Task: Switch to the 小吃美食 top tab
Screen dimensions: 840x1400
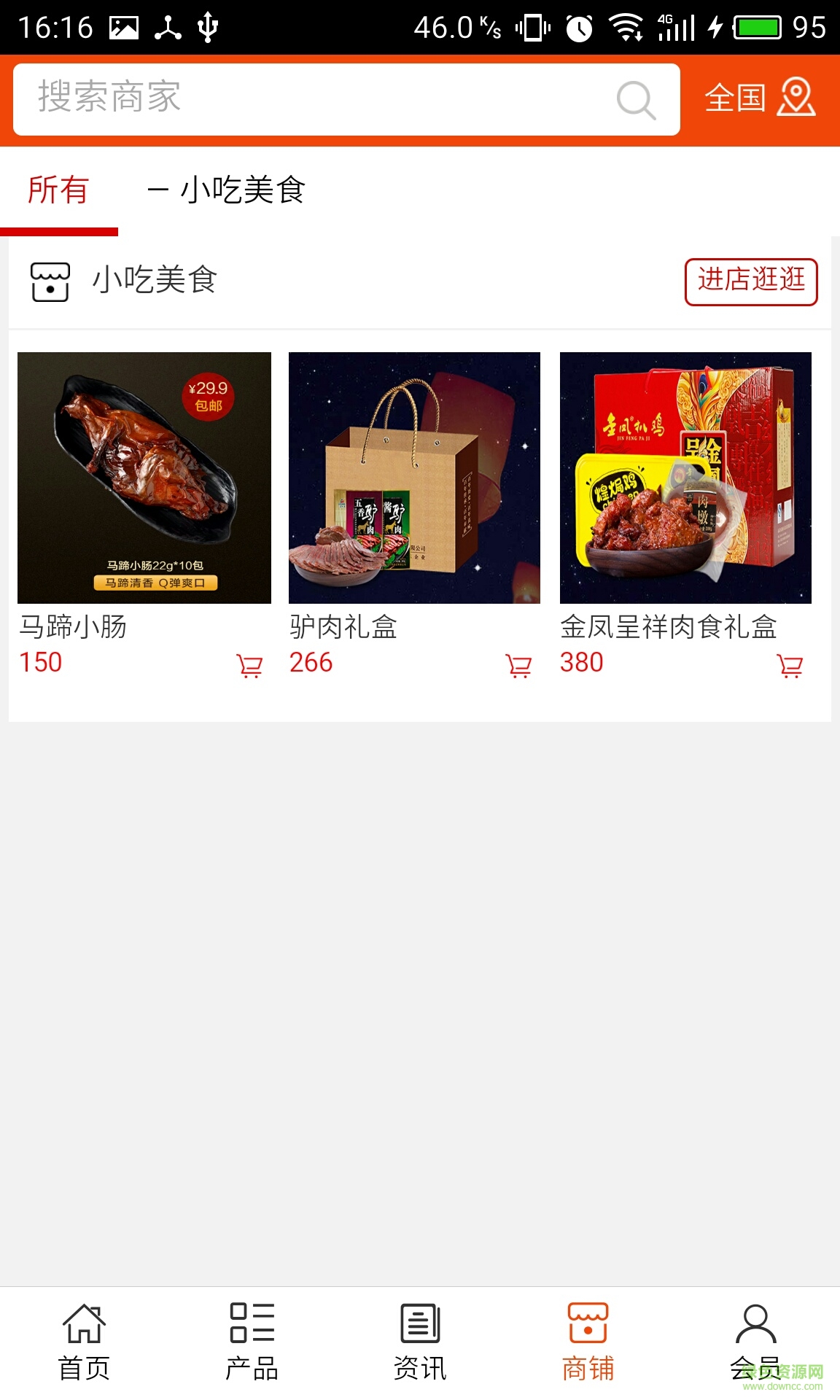Action: [227, 191]
